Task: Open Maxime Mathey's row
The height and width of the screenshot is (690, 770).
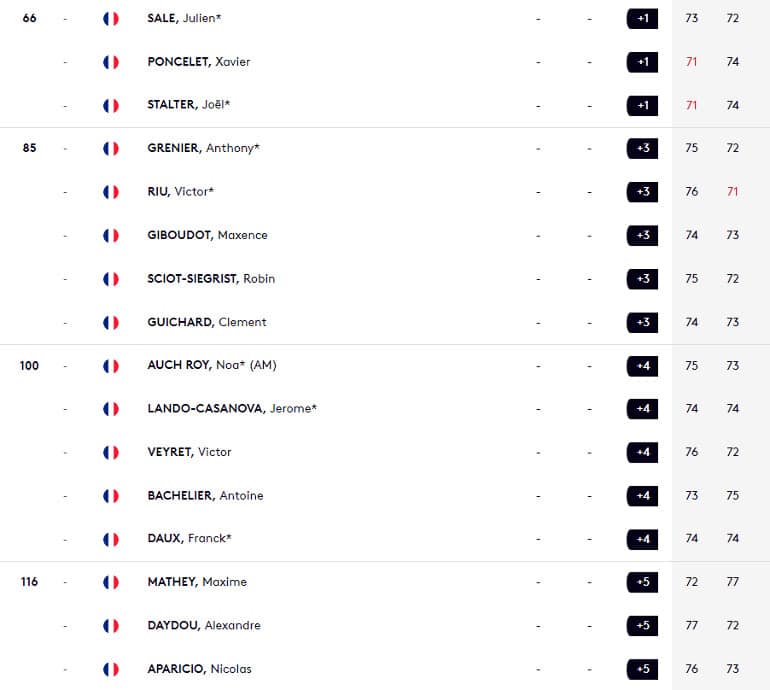Action: pyautogui.click(x=196, y=582)
